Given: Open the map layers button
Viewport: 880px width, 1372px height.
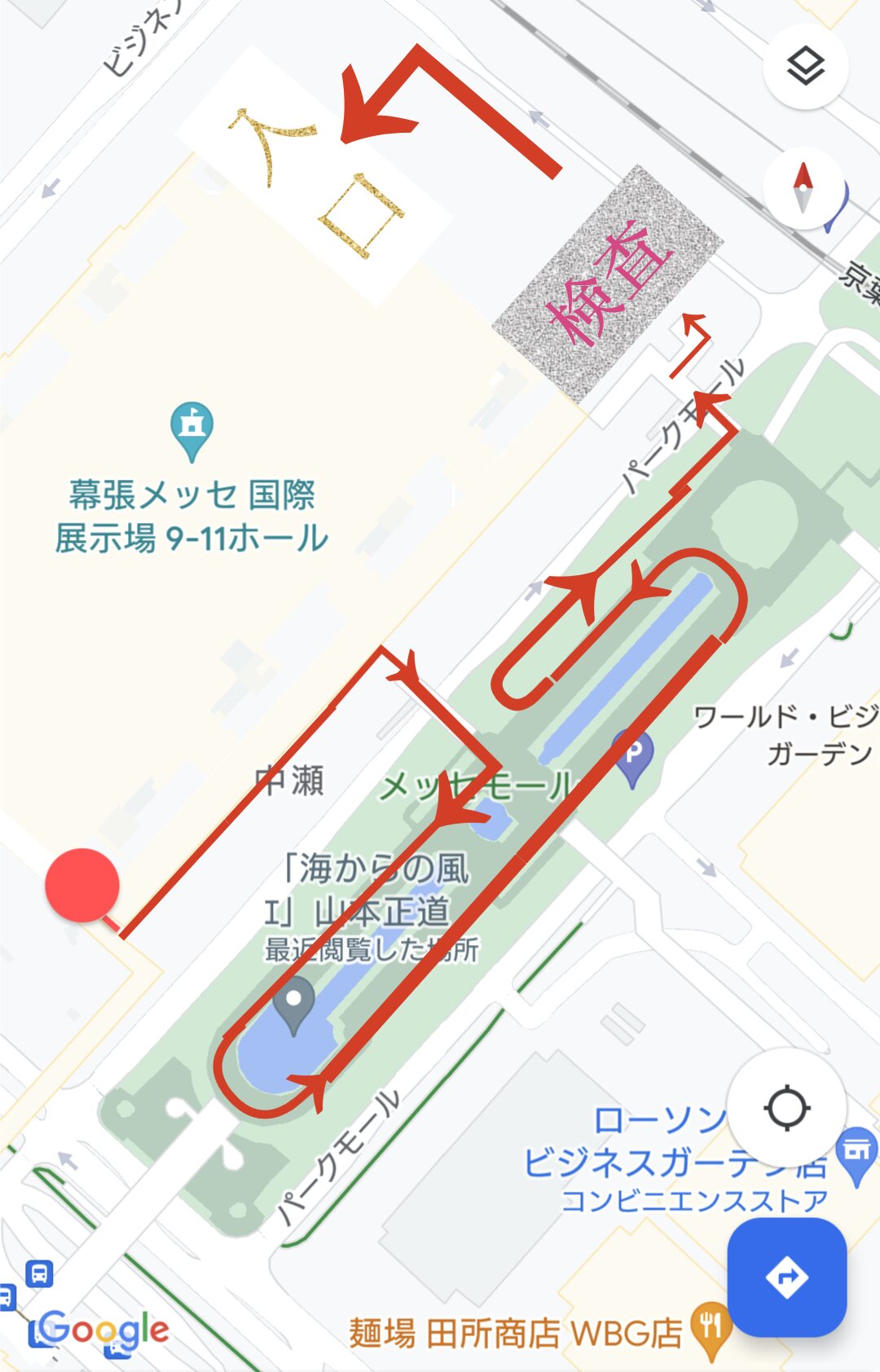Looking at the screenshot, I should coord(805,66).
